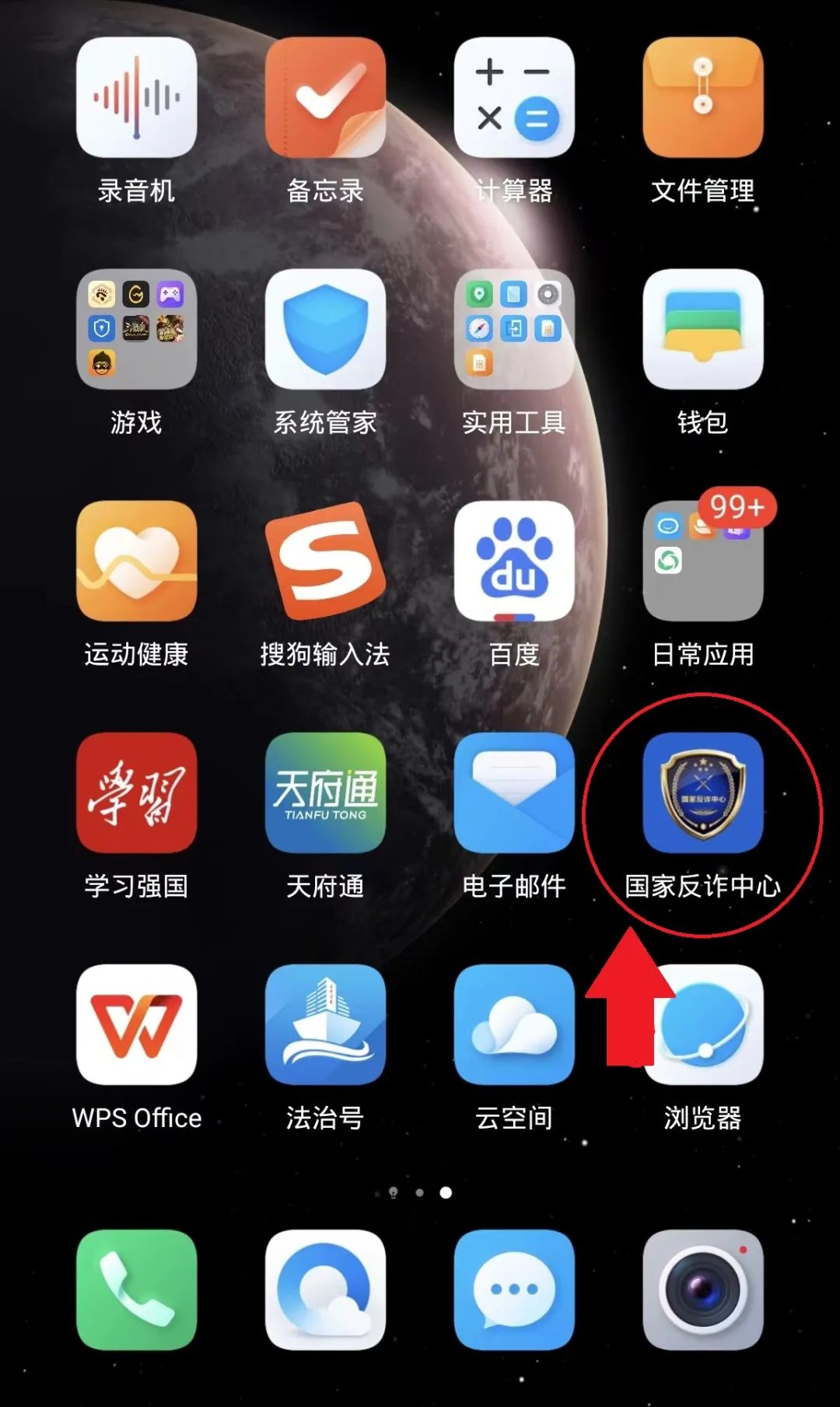This screenshot has height=1407, width=840.
Task: Open the 天府通 app
Action: [325, 793]
